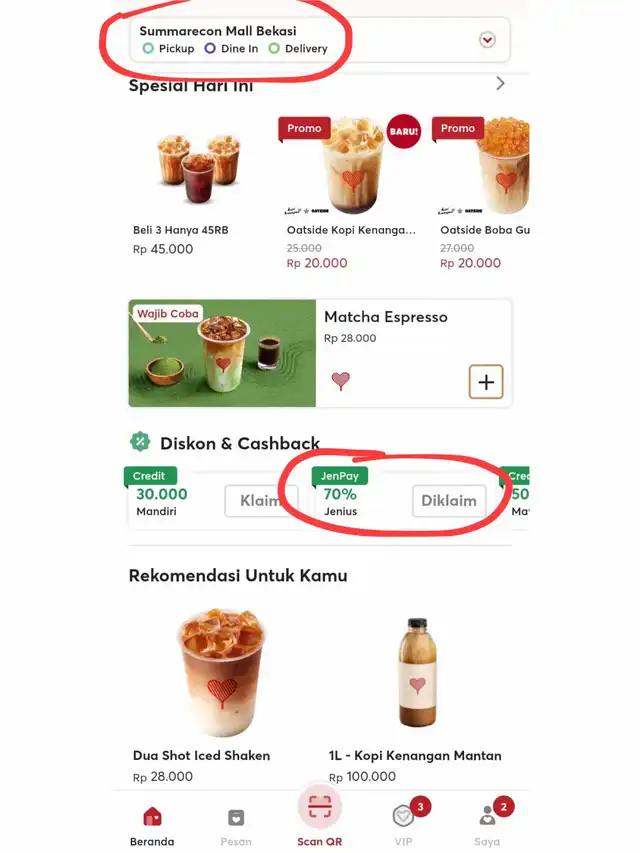Expand the Summarecon Mall Bekasi store dropdown

[x=487, y=40]
